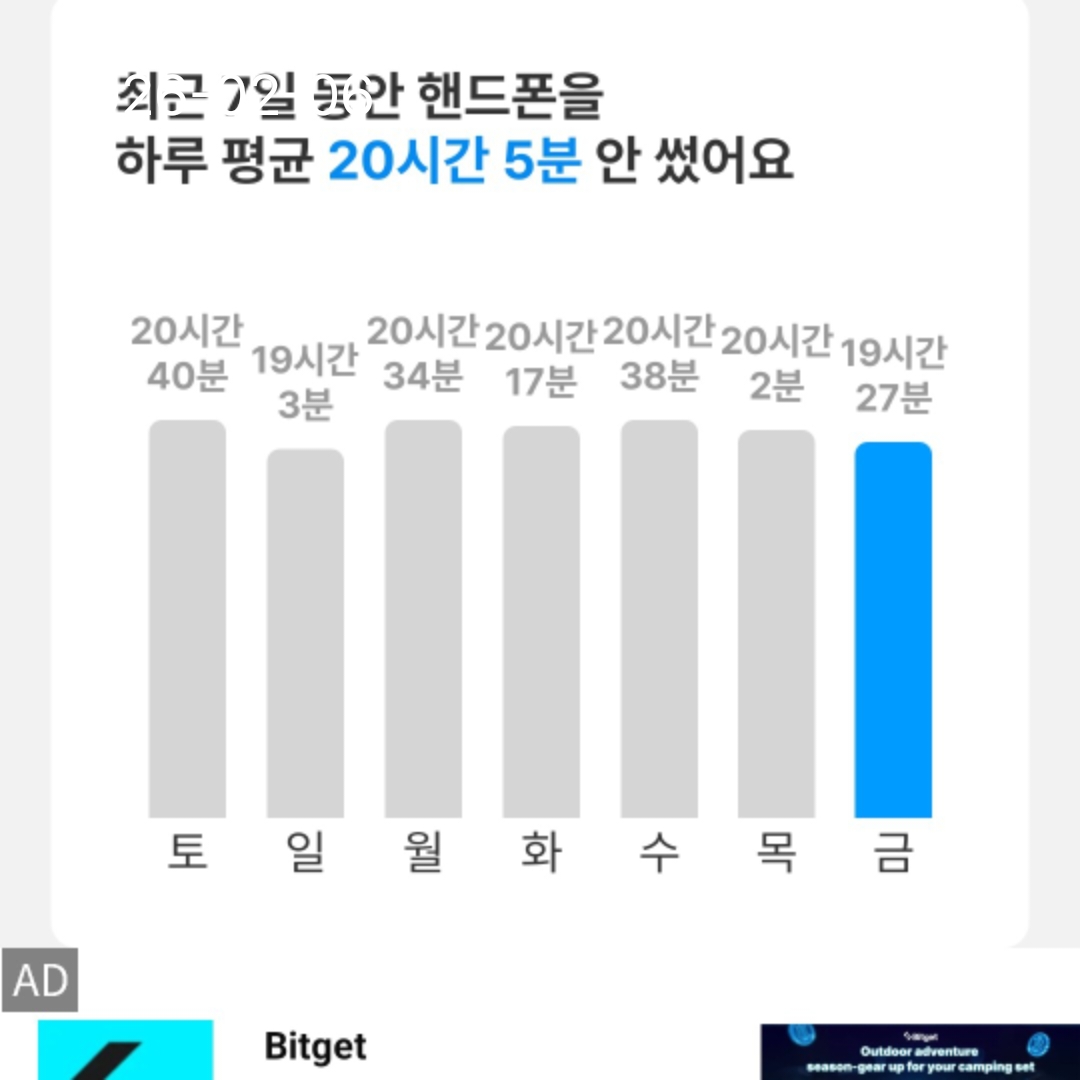Select the 수 bar in the chart
The height and width of the screenshot is (1080, 1080).
click(x=659, y=618)
